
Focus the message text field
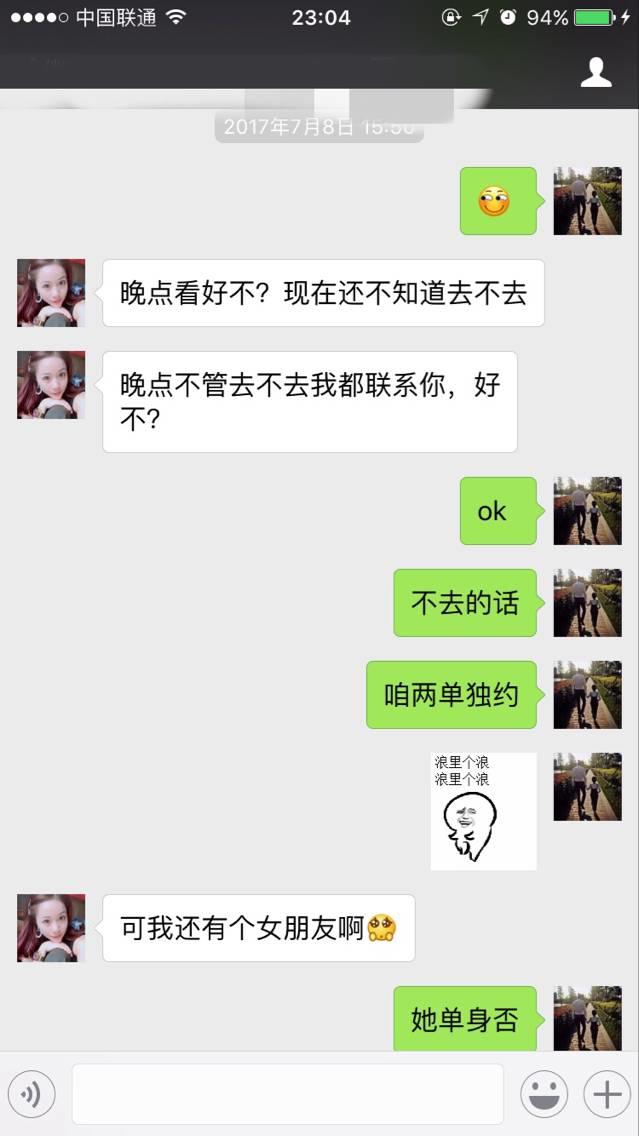[x=287, y=1095]
